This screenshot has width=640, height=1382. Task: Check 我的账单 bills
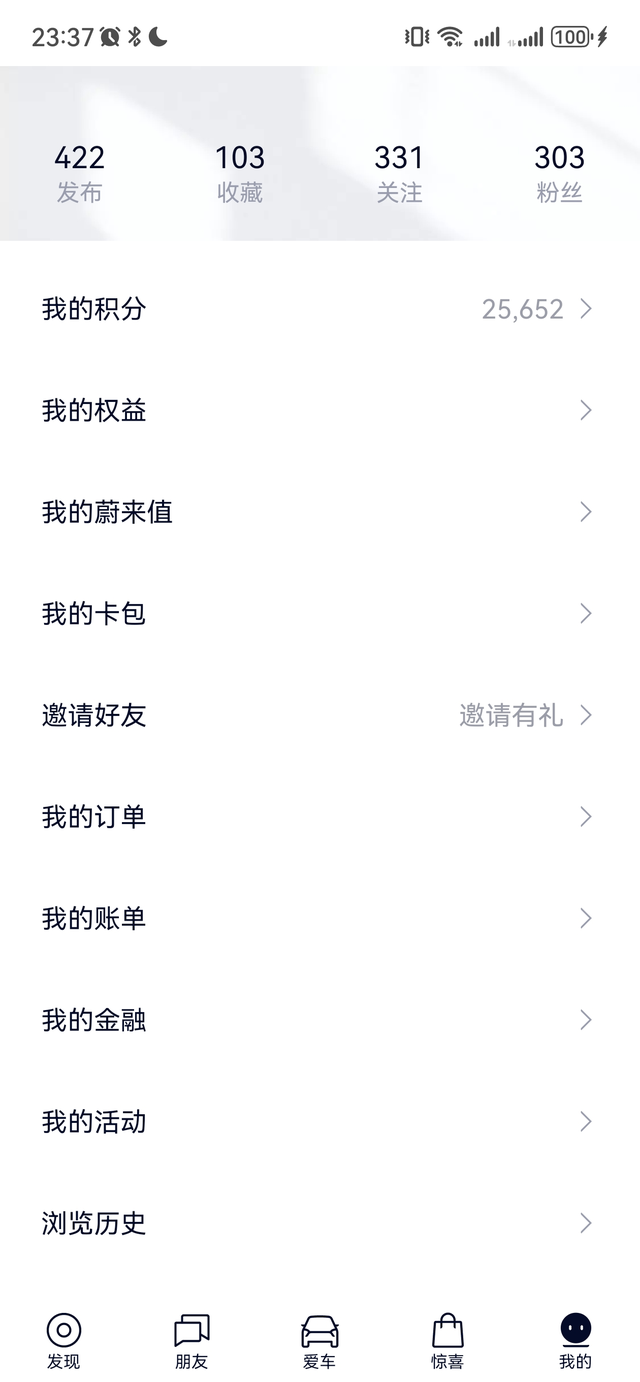(x=320, y=918)
